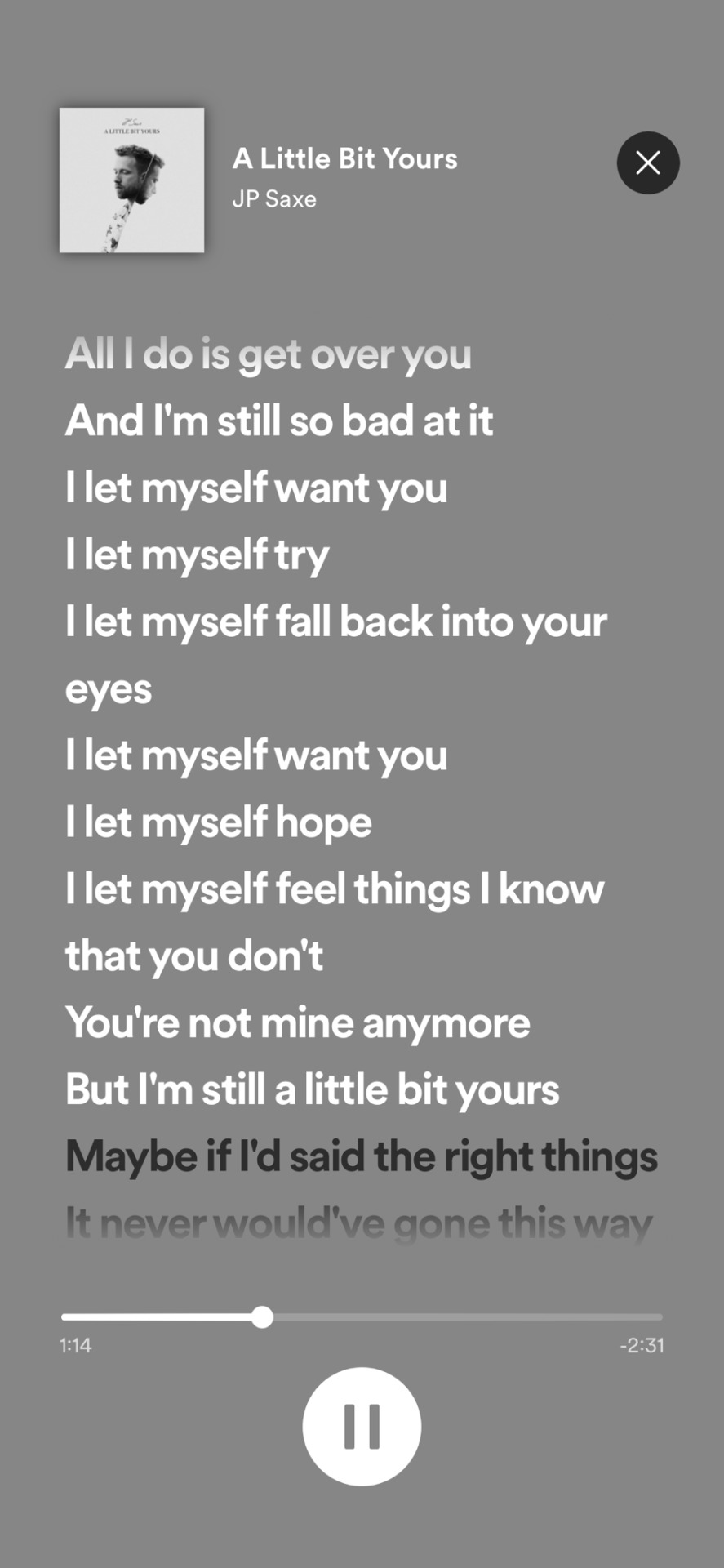Tap the playback progress slider
Image resolution: width=724 pixels, height=1568 pixels.
pos(362,1316)
